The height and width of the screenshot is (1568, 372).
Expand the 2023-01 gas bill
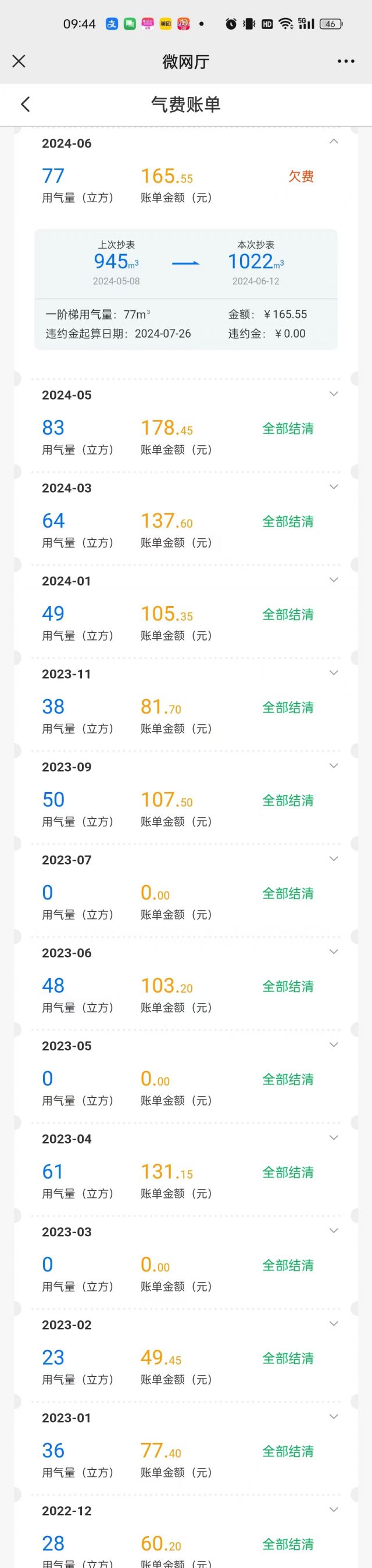click(333, 1417)
